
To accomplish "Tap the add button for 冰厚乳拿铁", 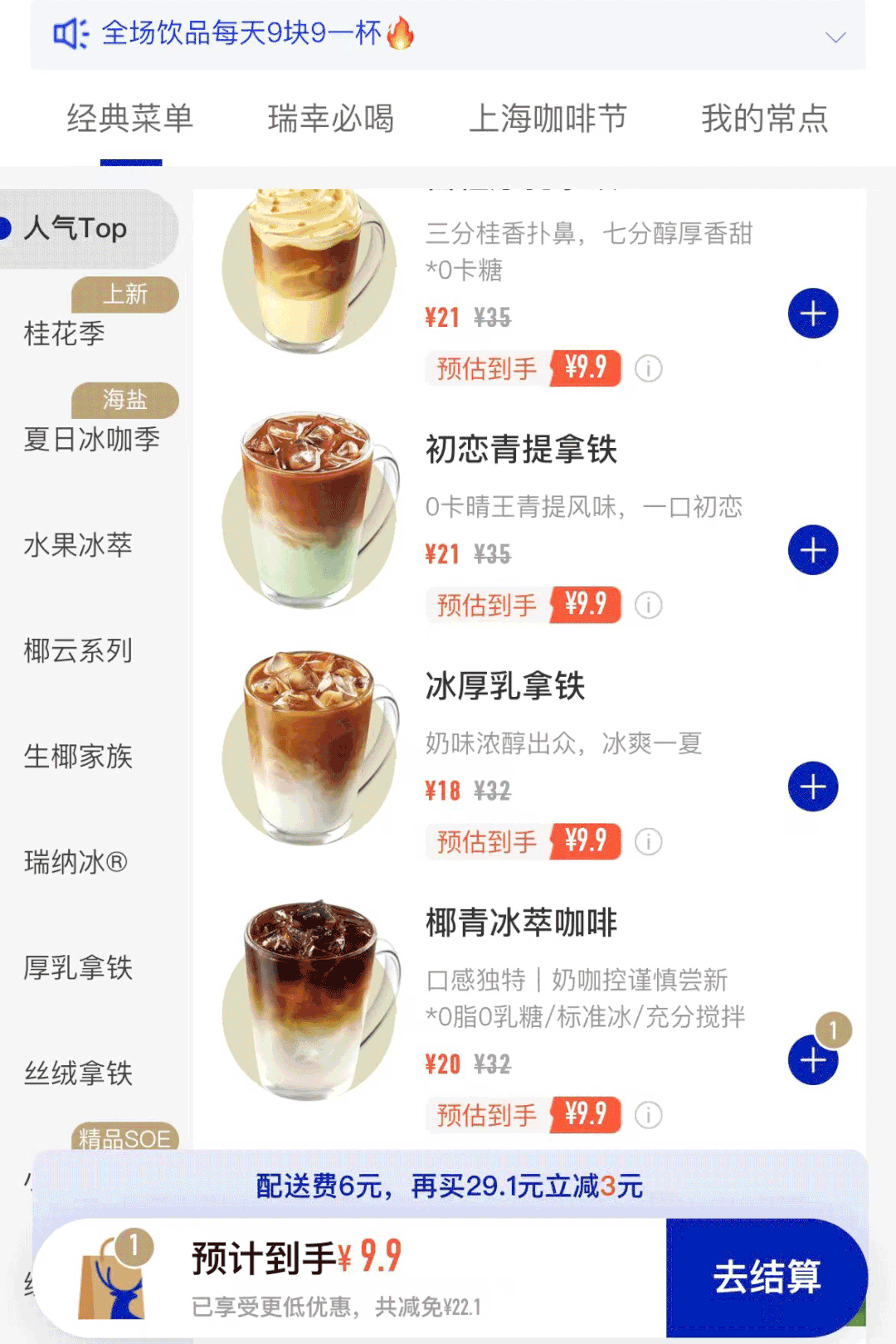I will coord(811,785).
